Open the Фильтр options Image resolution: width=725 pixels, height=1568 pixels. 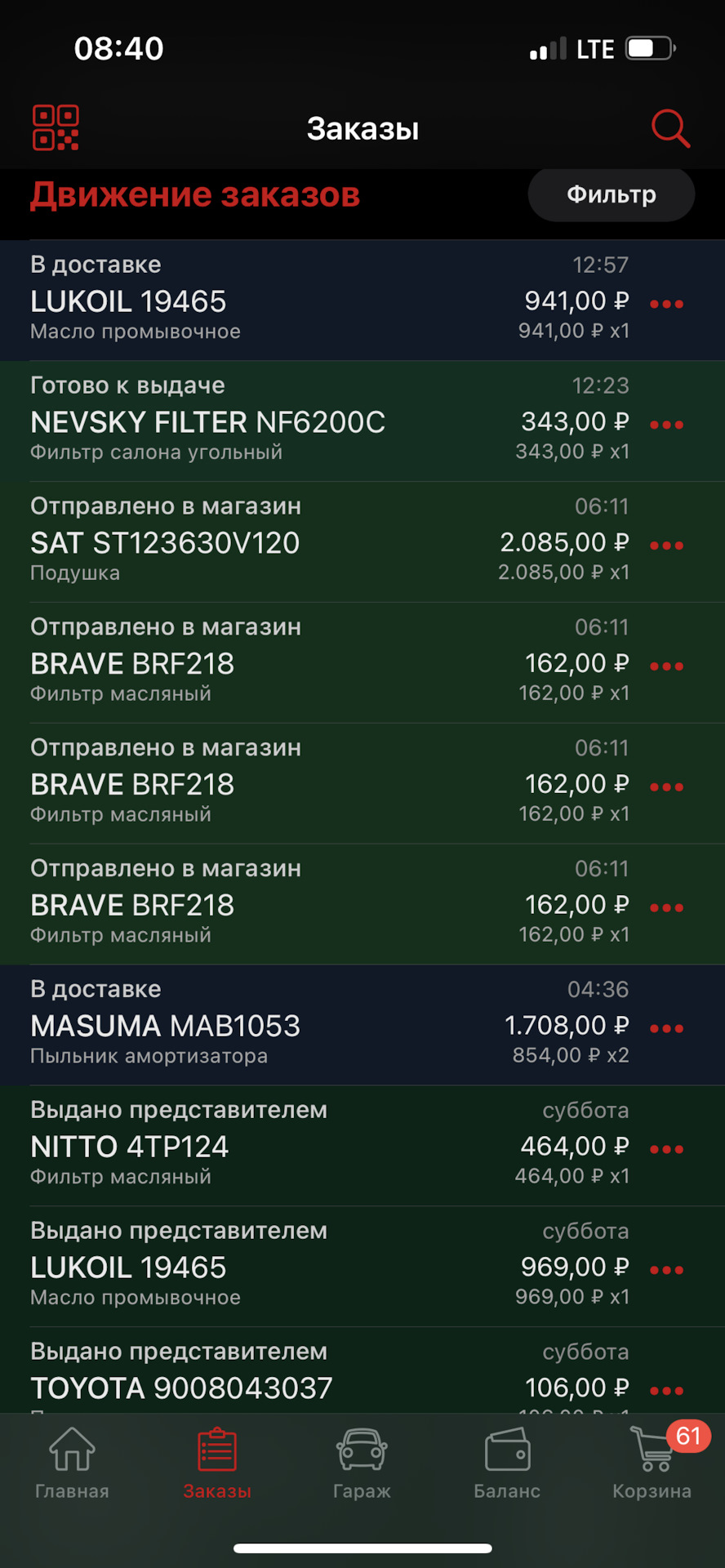(x=611, y=194)
